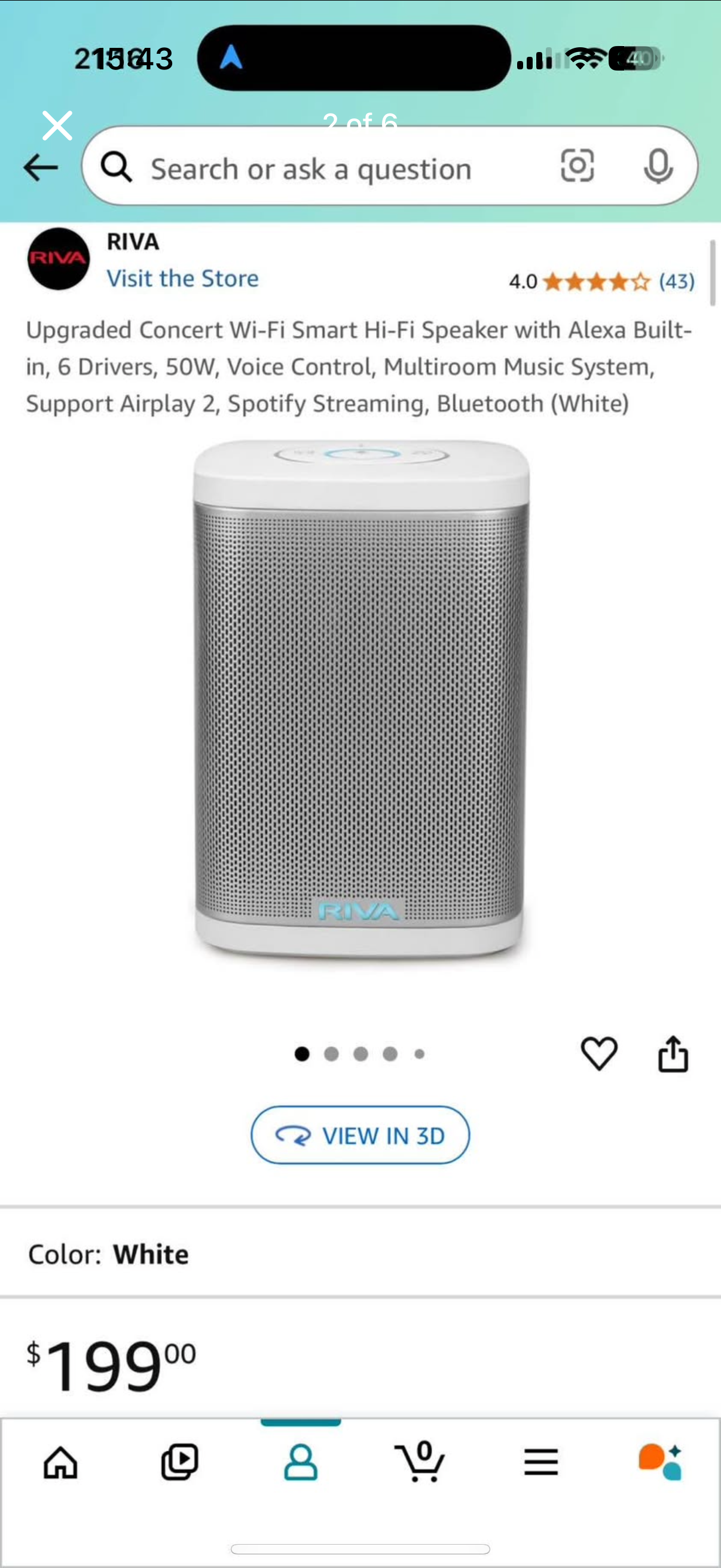721x1568 pixels.
Task: Open camera lens search
Action: (577, 166)
